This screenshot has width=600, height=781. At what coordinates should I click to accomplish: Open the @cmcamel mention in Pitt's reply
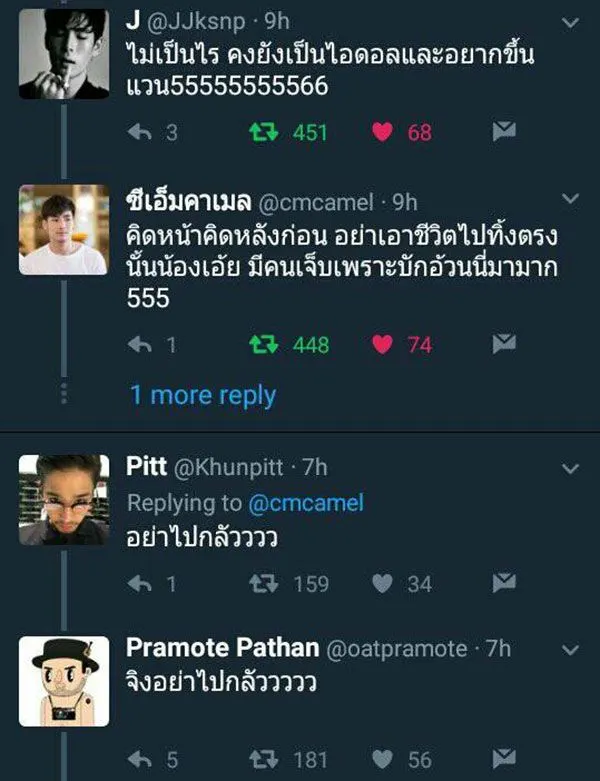coord(305,503)
